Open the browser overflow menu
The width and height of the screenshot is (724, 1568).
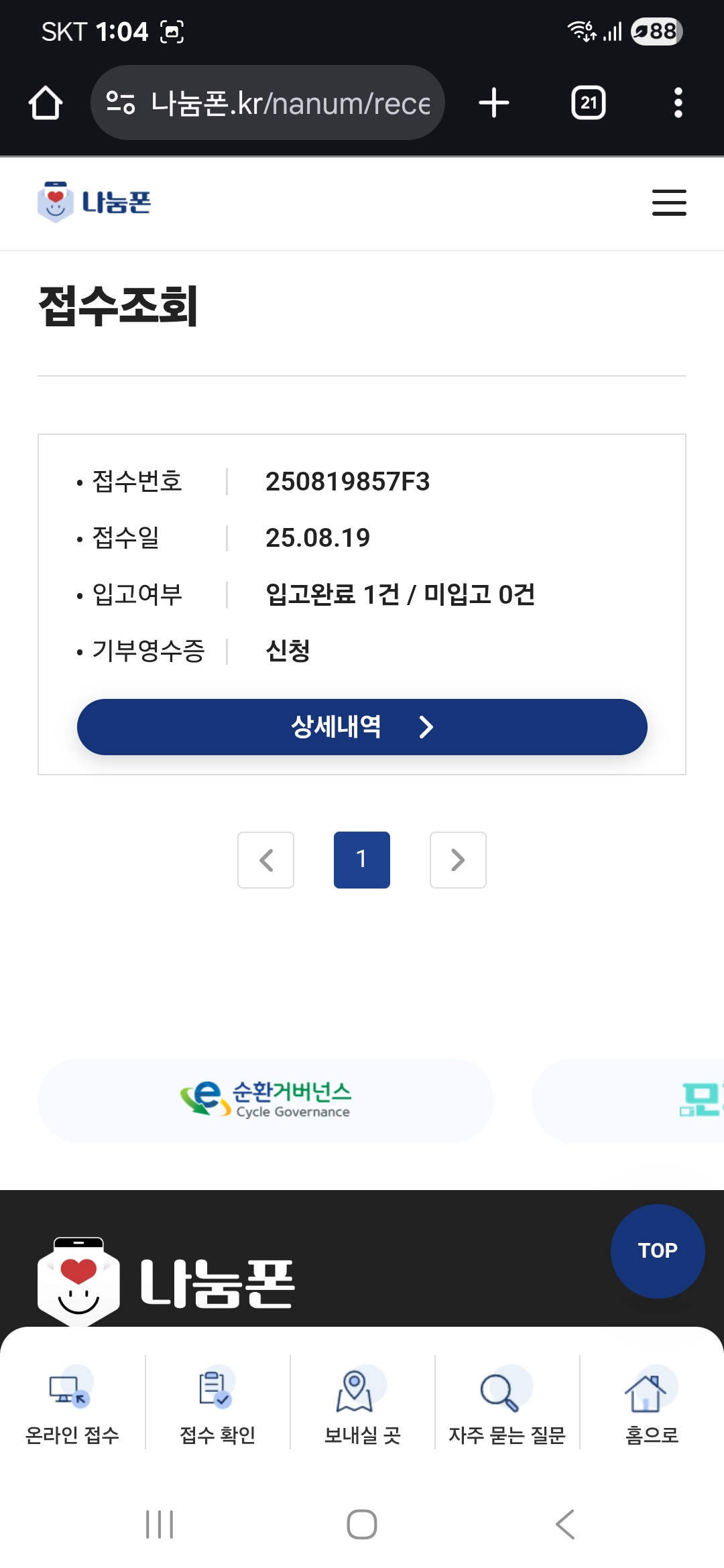coord(678,103)
